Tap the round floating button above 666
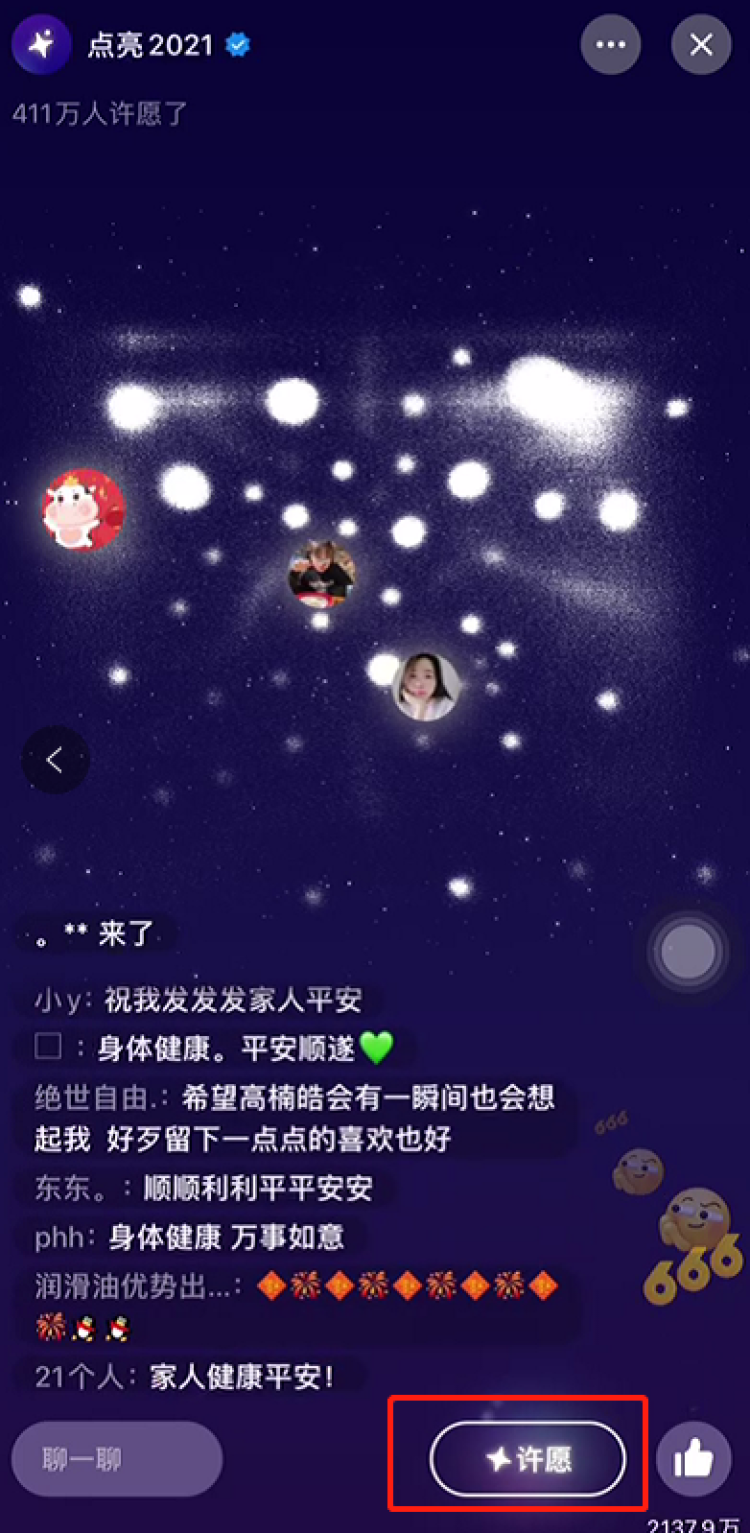This screenshot has height=1533, width=750. [688, 951]
